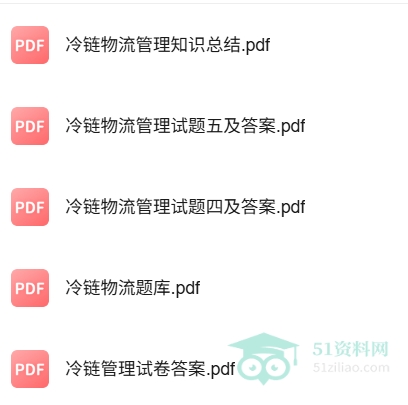Open 冷链物流管理知识总结.pdf
Image resolution: width=408 pixels, height=405 pixels.
(x=168, y=45)
